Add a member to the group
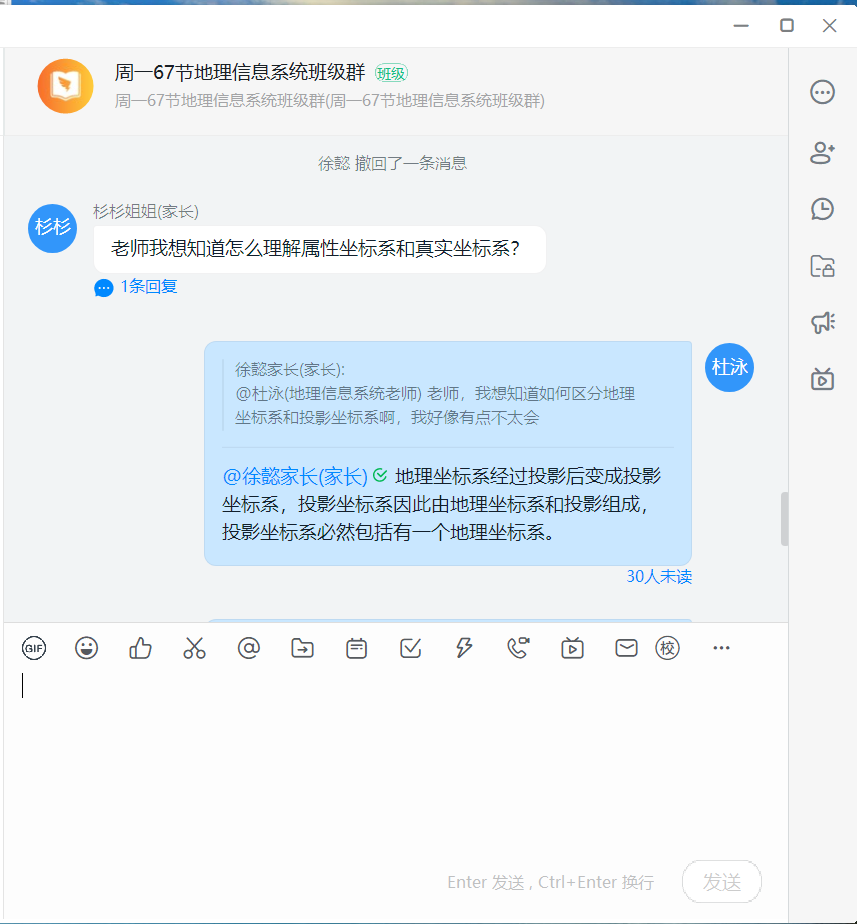The image size is (857, 924). click(x=822, y=152)
